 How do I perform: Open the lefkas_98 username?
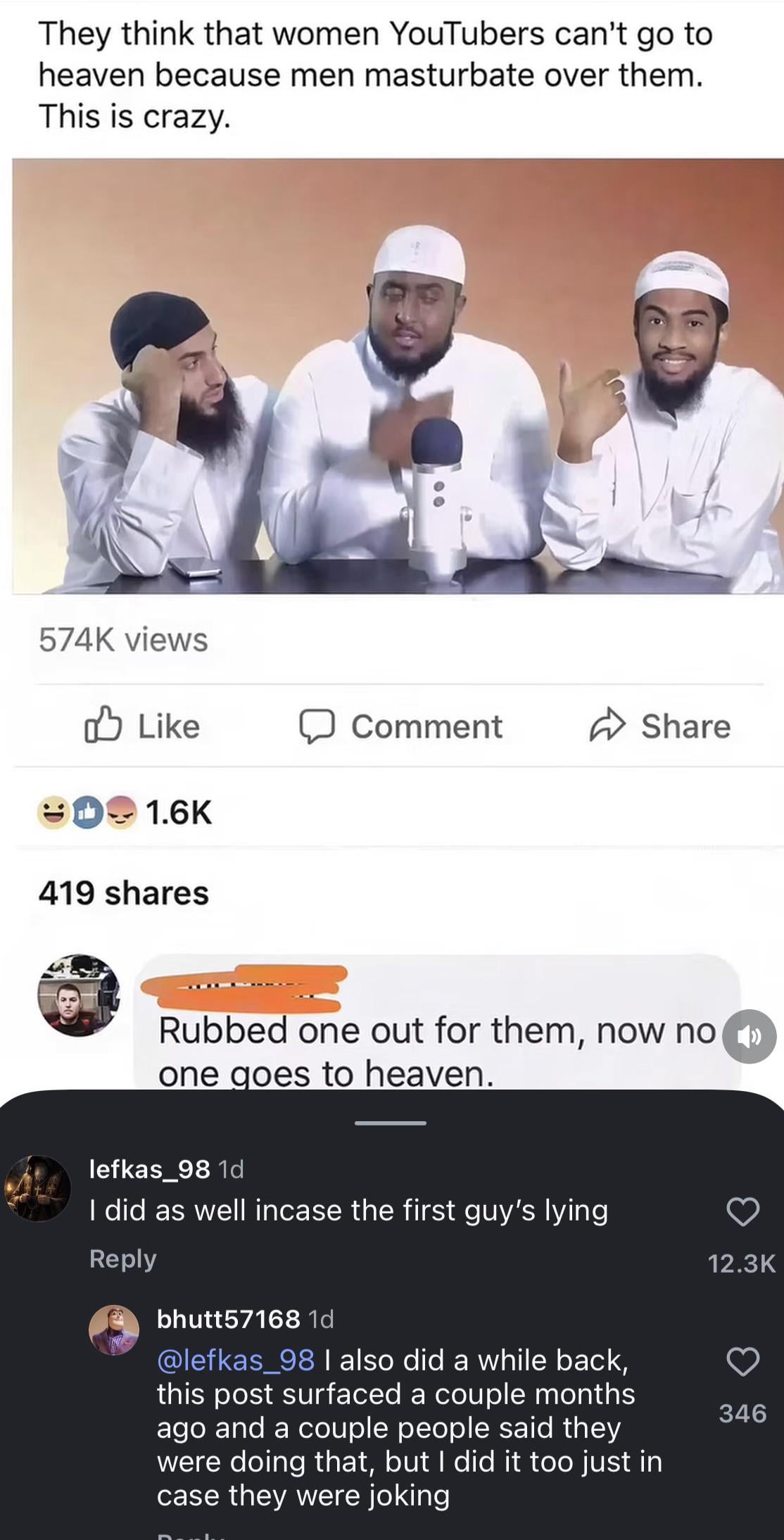click(149, 1169)
